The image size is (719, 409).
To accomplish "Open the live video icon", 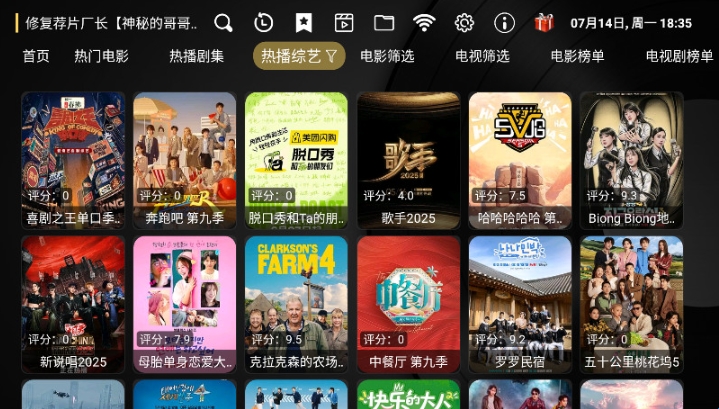I will coord(344,22).
